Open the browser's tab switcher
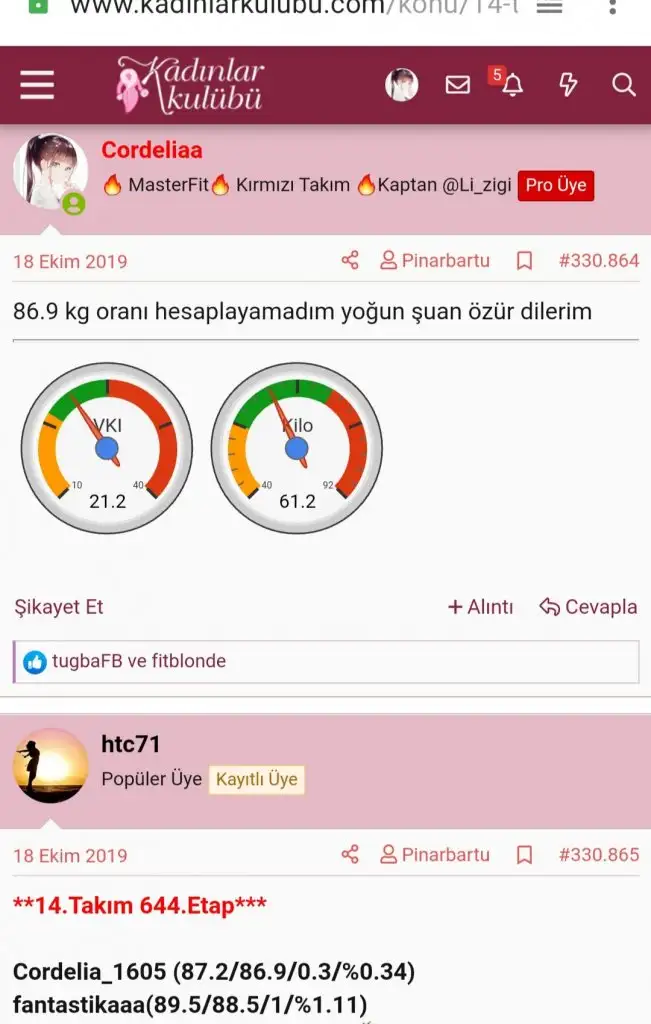Screen dimensions: 651x1024 pos(549,7)
